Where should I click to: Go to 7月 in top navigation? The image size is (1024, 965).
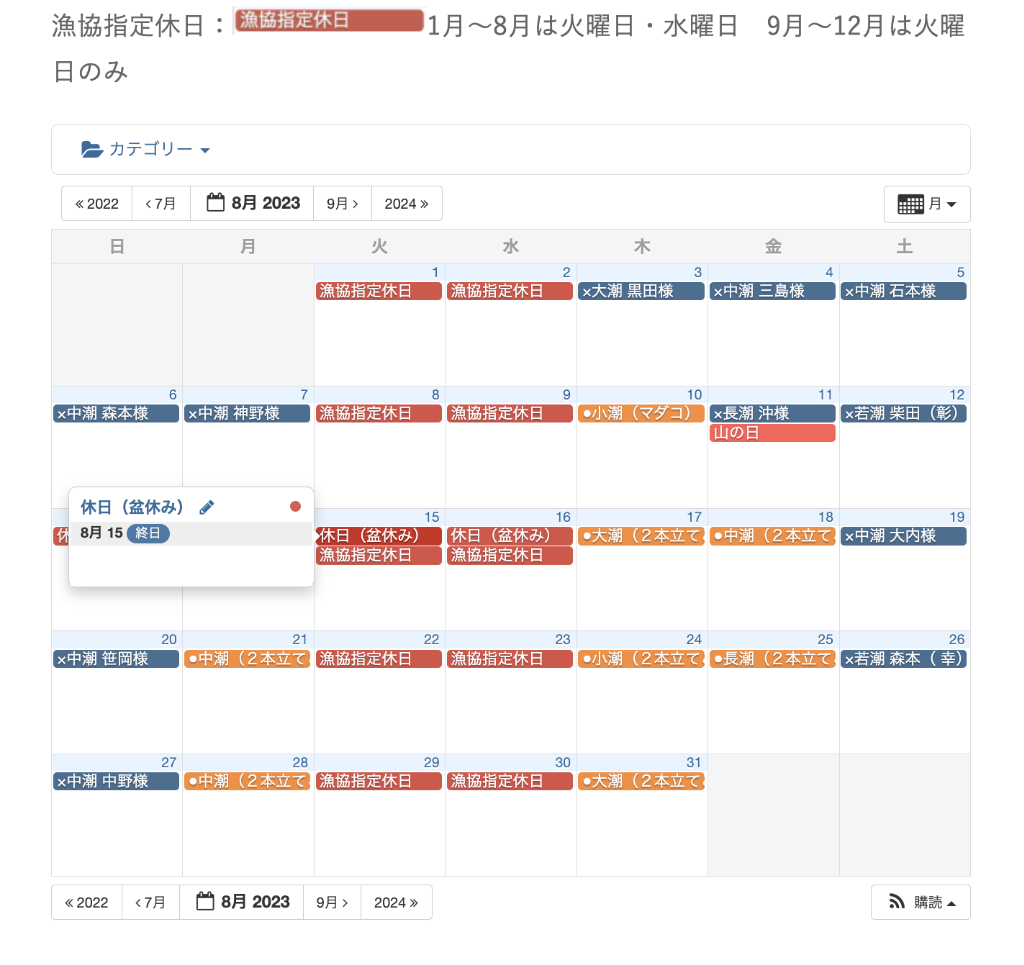pyautogui.click(x=161, y=204)
